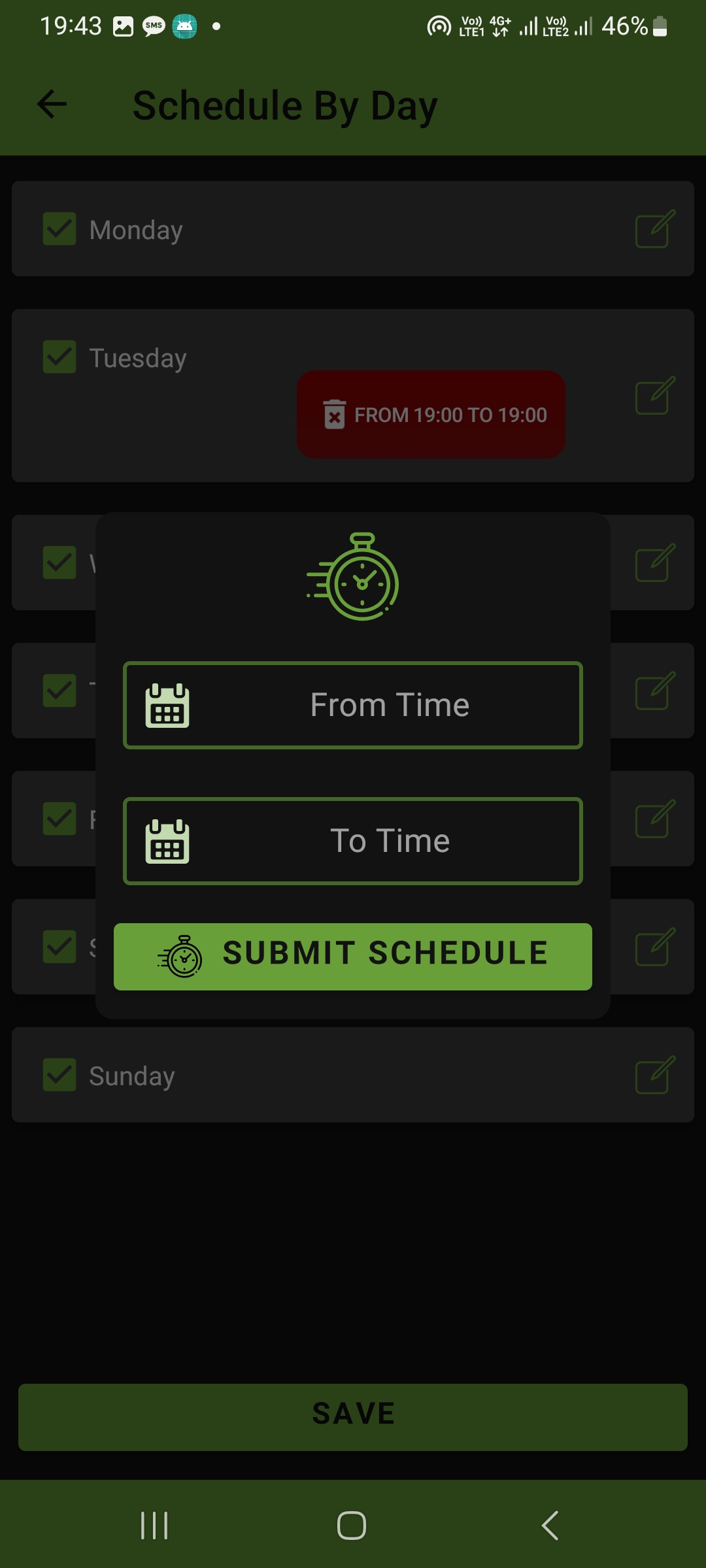The image size is (706, 1568).
Task: Click the trash icon on Tuesday's schedule chip
Action: point(333,414)
